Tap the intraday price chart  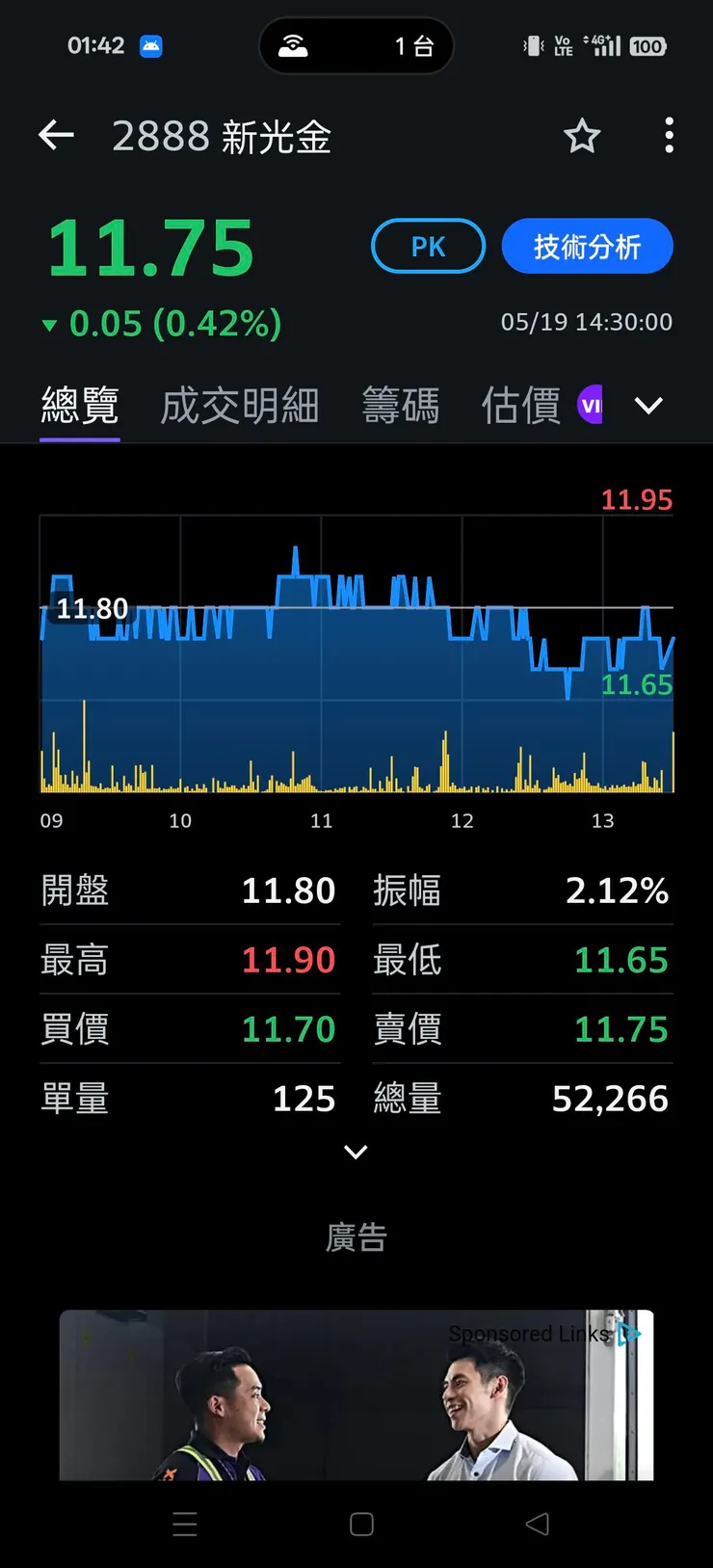356,655
